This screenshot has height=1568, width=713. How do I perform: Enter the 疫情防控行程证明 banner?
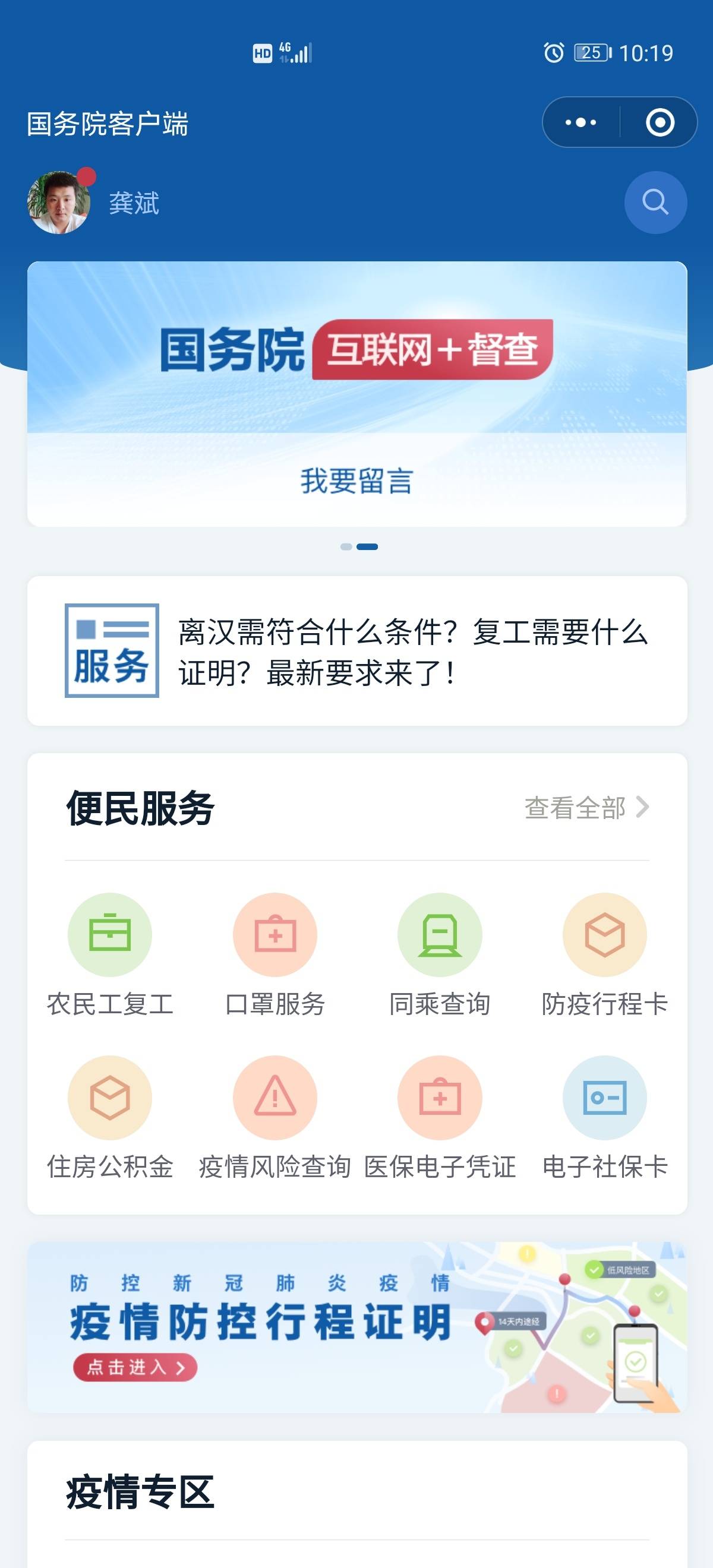[x=135, y=1368]
